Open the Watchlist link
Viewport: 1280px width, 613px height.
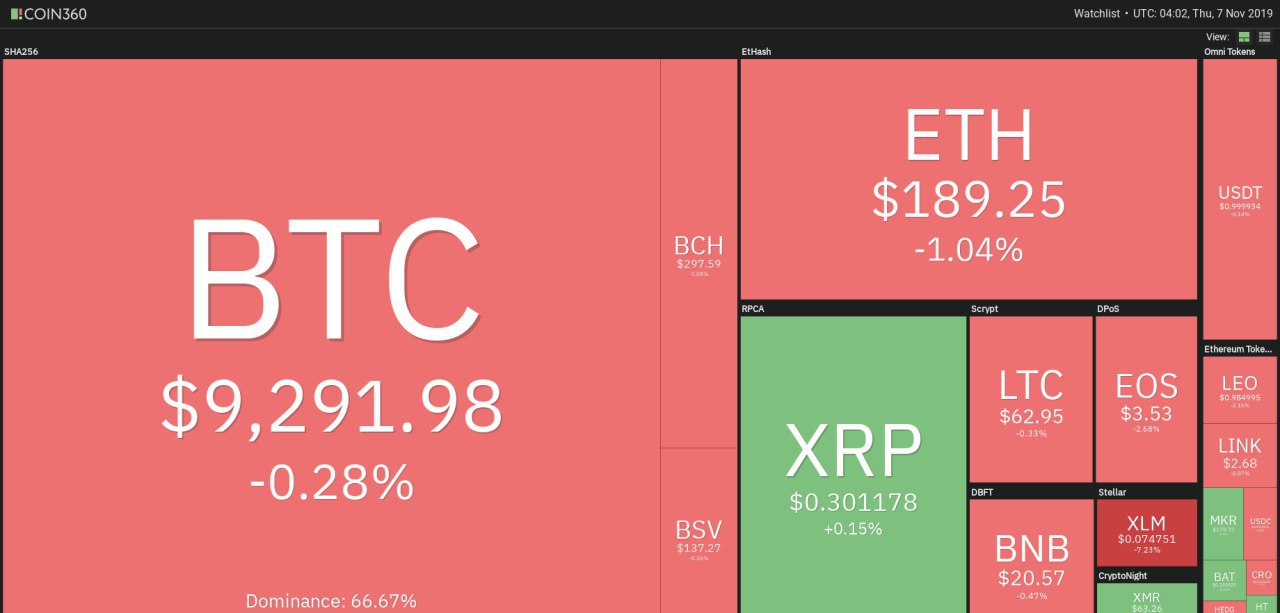point(1098,13)
